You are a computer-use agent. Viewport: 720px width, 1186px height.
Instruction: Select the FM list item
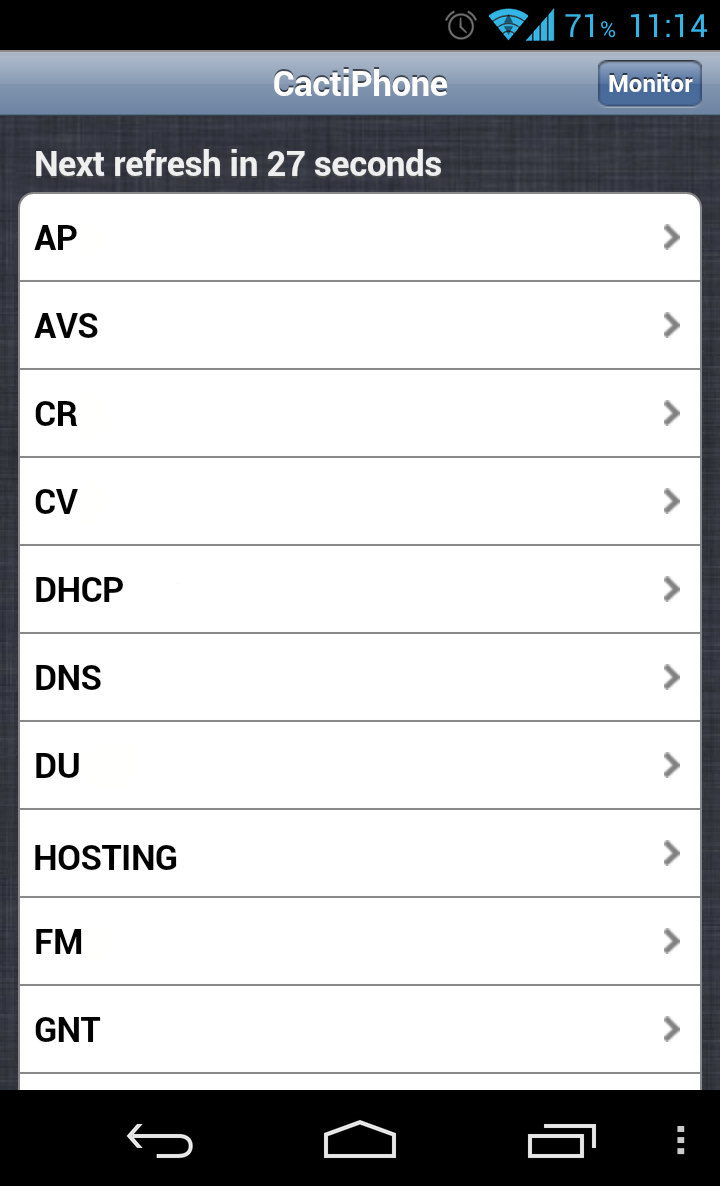point(360,941)
